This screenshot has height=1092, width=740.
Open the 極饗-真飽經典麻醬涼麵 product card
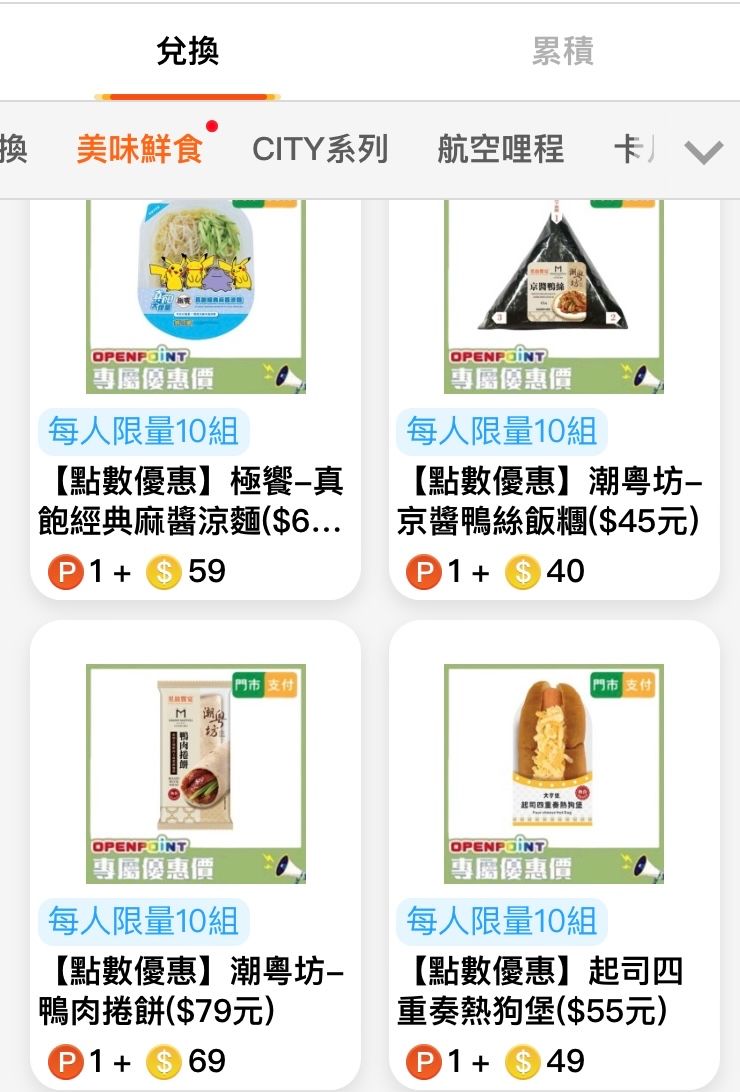[196, 400]
